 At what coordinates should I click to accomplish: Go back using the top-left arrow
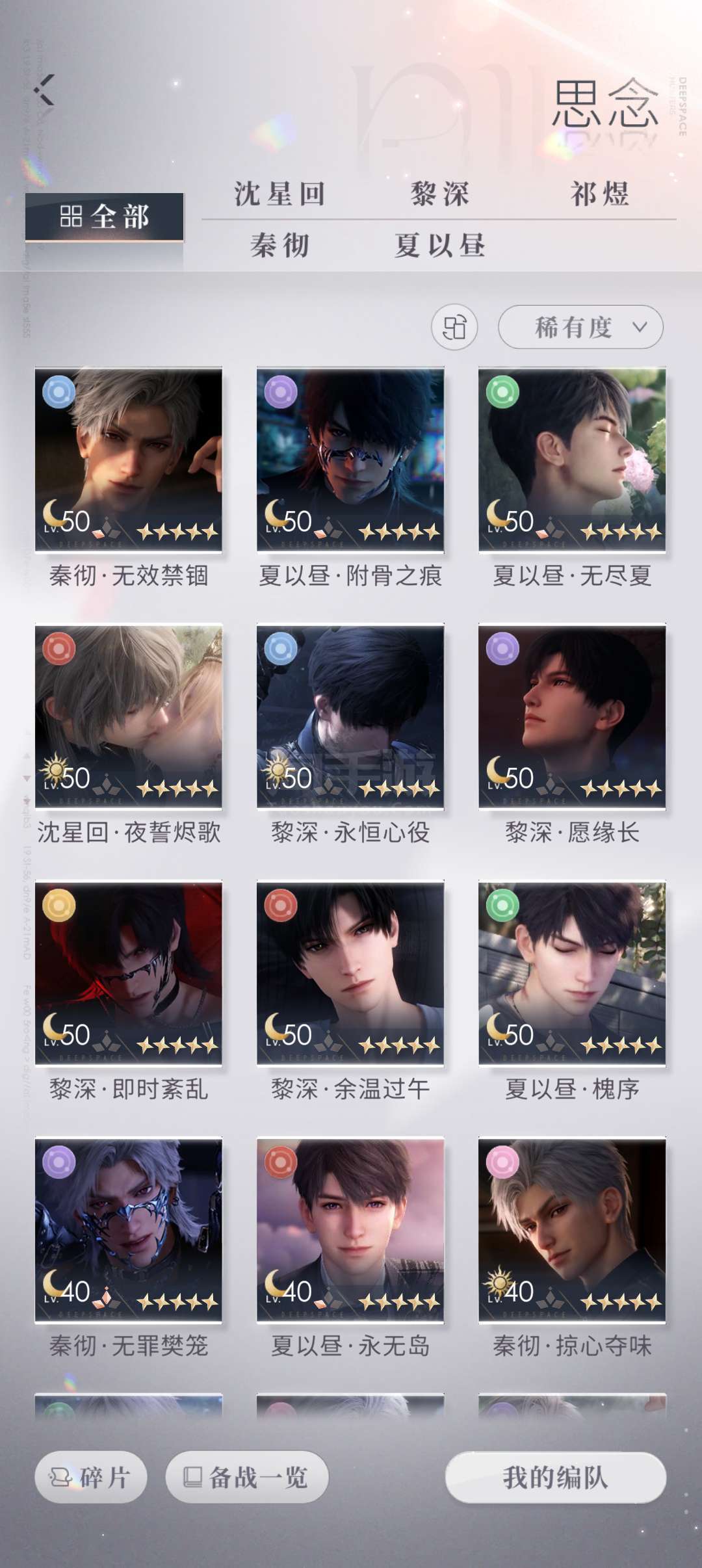pyautogui.click(x=45, y=90)
